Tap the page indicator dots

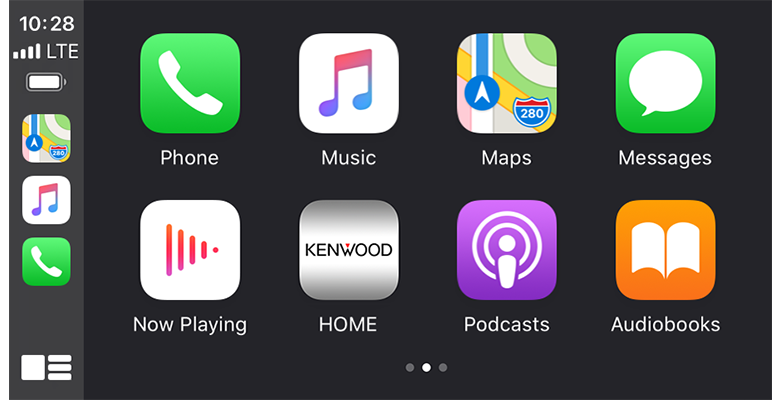click(426, 368)
